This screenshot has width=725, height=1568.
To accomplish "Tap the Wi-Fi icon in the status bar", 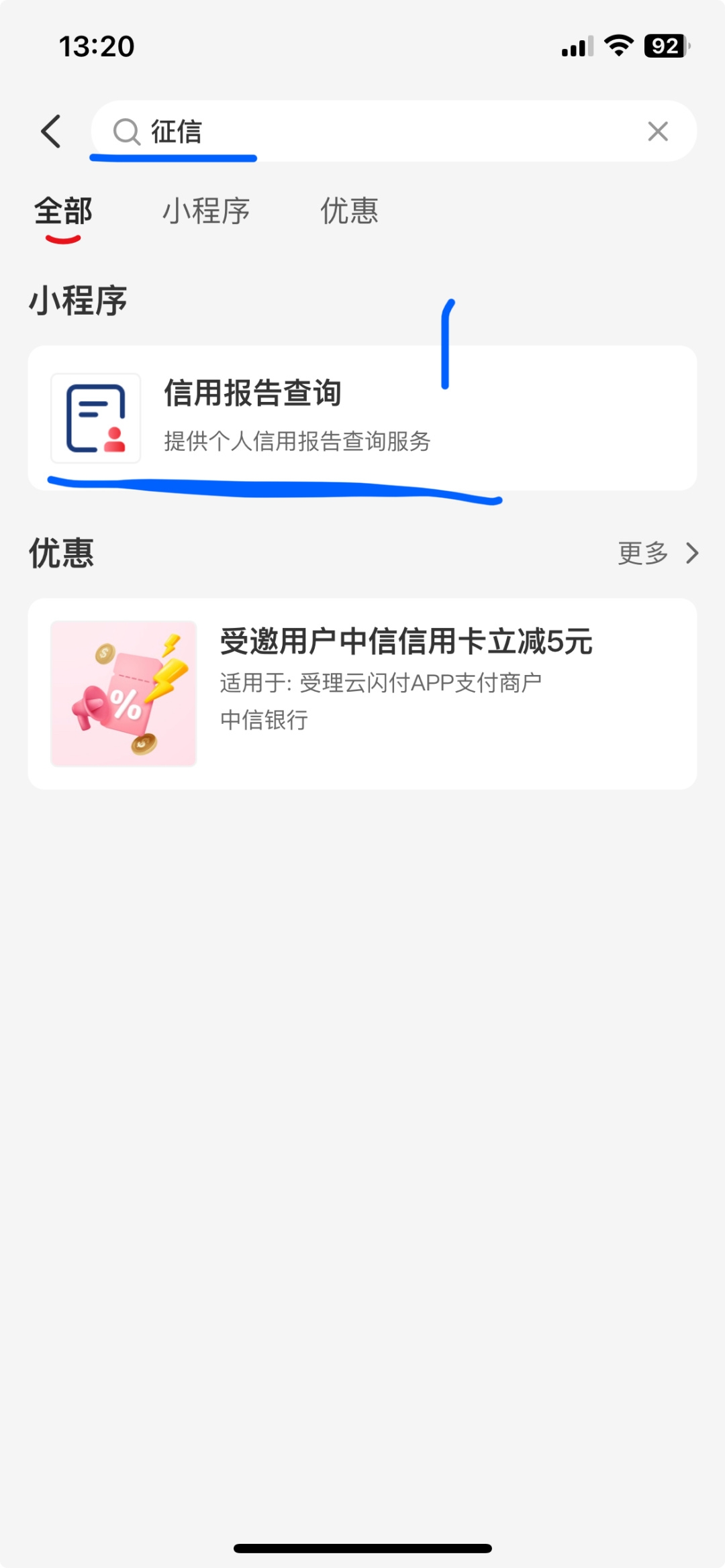I will [x=618, y=45].
